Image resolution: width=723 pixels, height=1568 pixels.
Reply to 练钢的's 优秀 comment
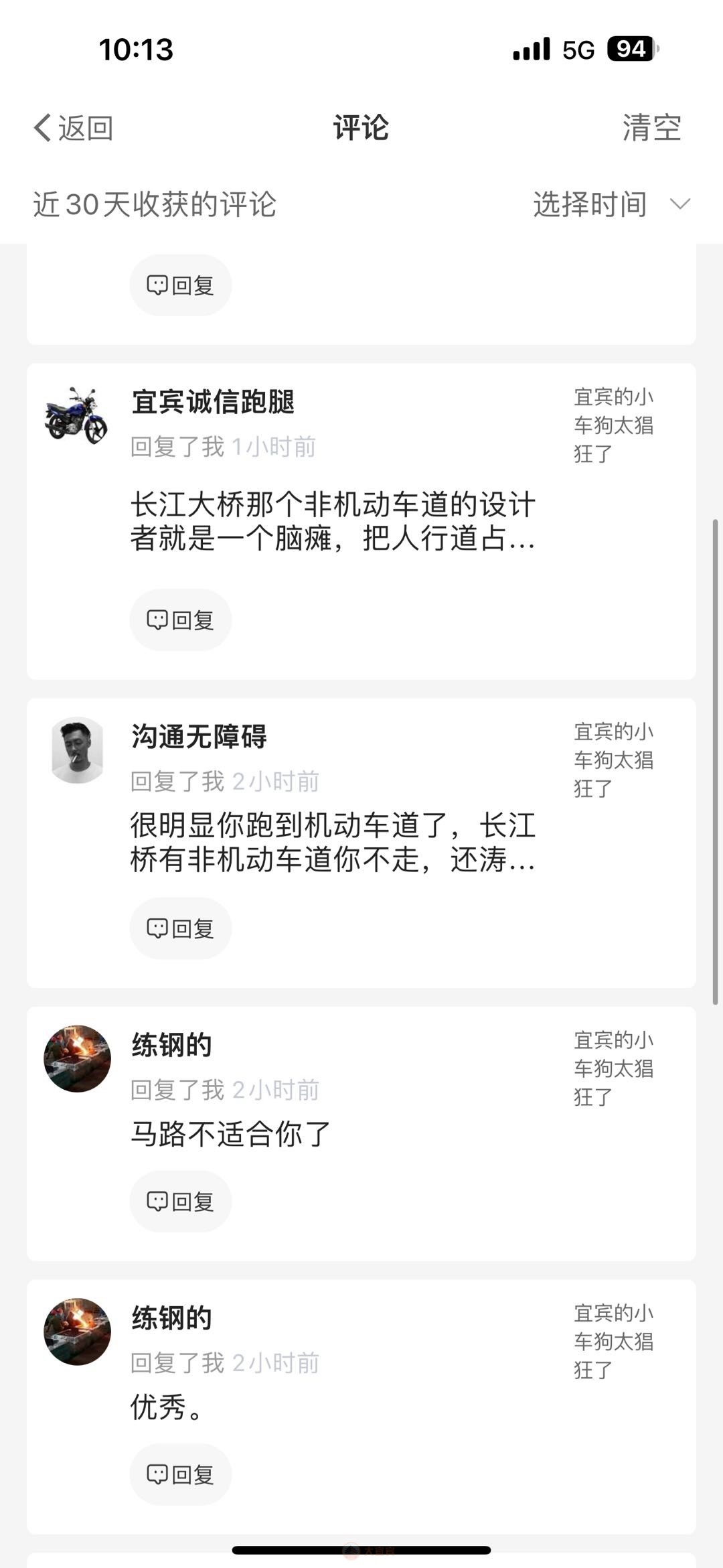180,1474
